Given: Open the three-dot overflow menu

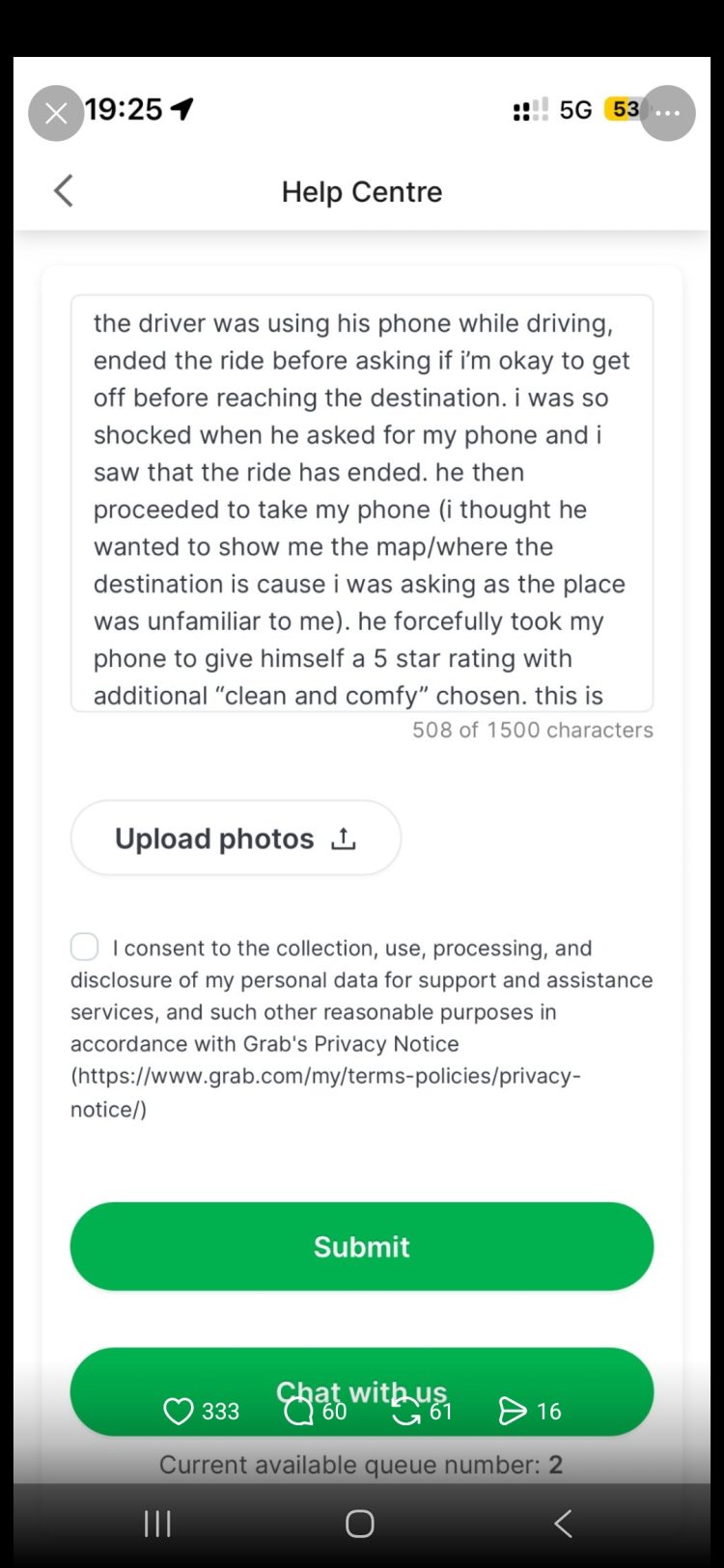Looking at the screenshot, I should (x=667, y=113).
